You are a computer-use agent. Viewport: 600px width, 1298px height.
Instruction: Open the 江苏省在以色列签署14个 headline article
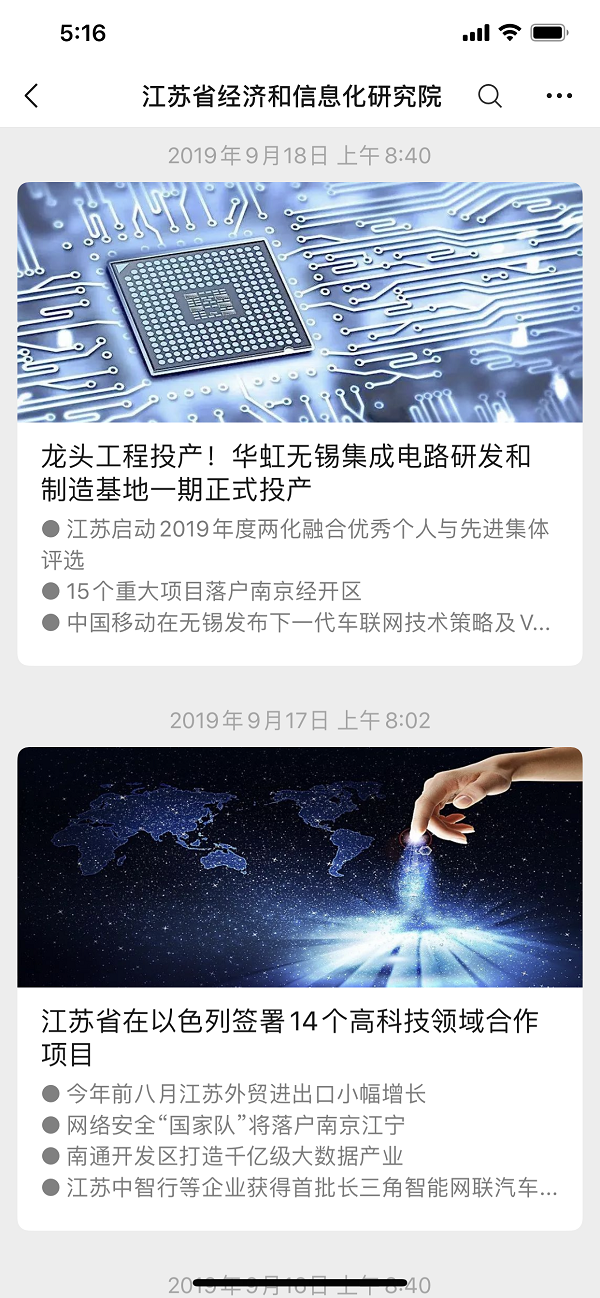(x=290, y=1037)
